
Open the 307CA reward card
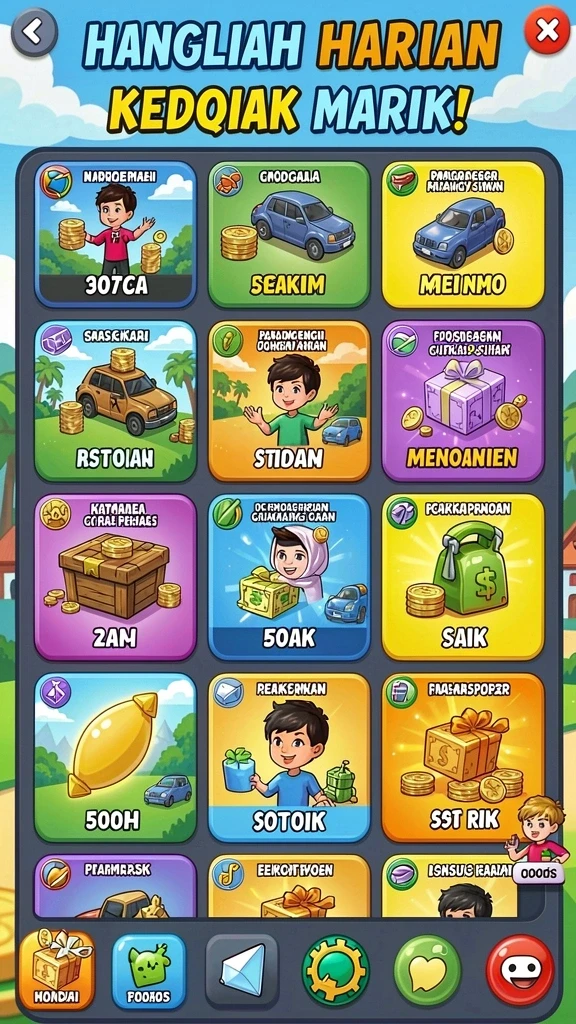(115, 234)
